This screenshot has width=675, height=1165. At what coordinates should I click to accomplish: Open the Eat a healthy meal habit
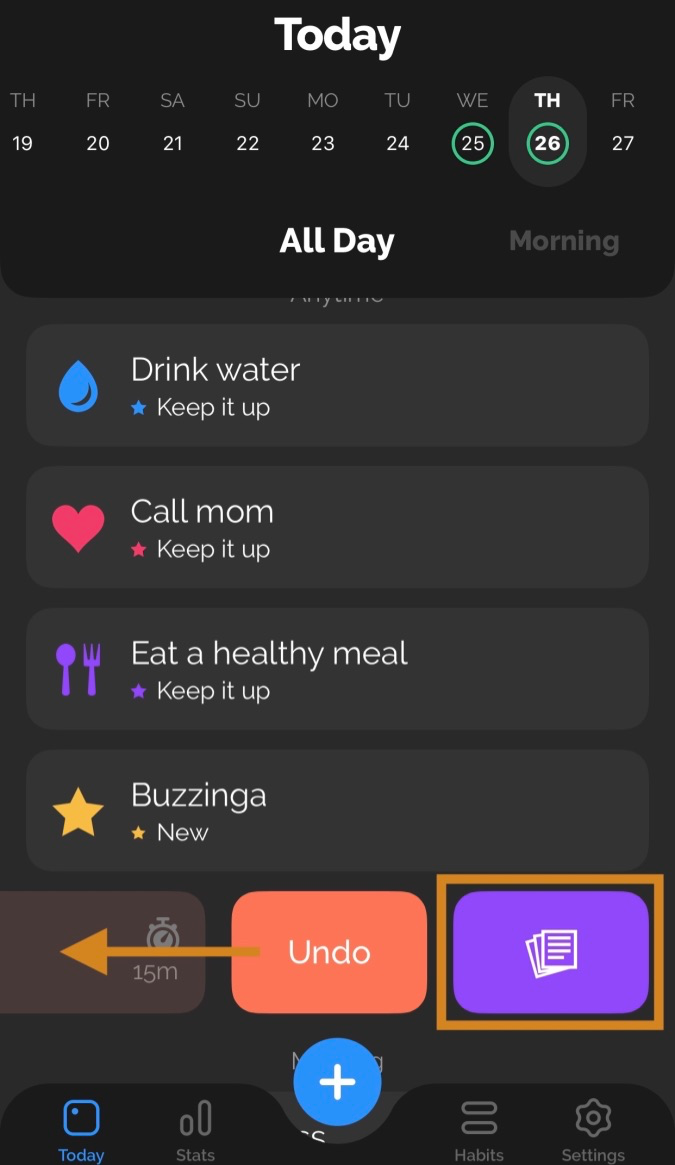click(x=338, y=669)
